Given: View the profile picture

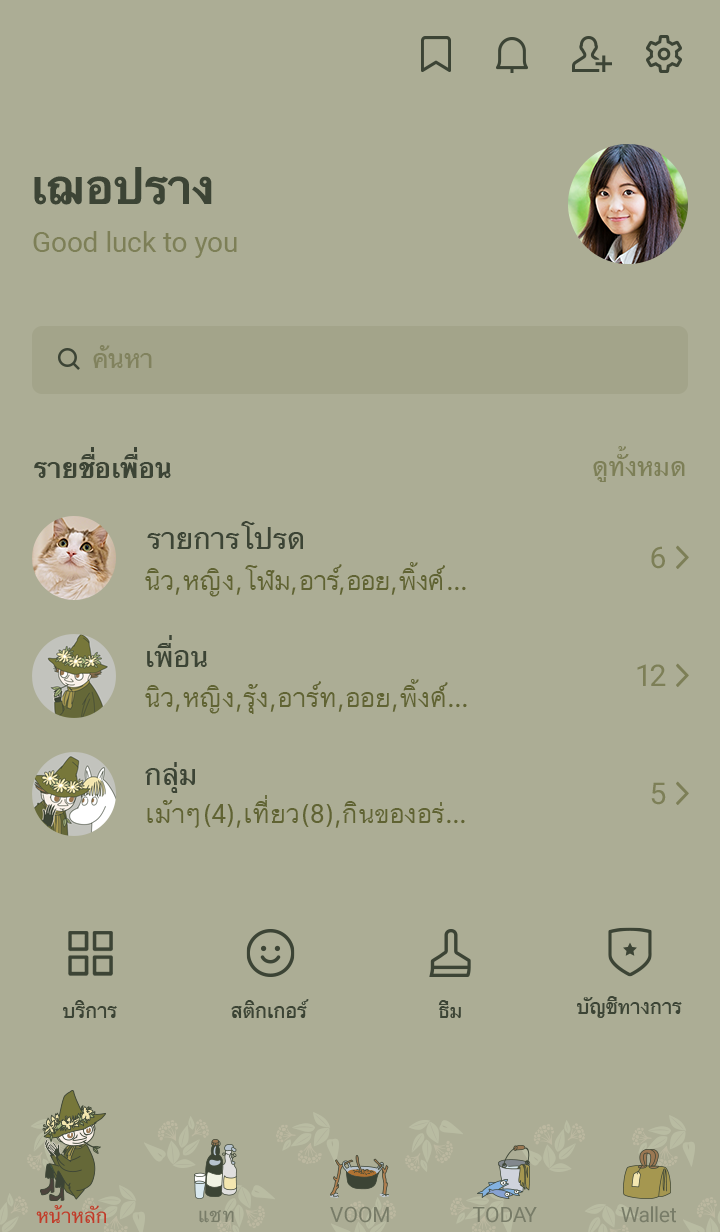Looking at the screenshot, I should tap(628, 204).
